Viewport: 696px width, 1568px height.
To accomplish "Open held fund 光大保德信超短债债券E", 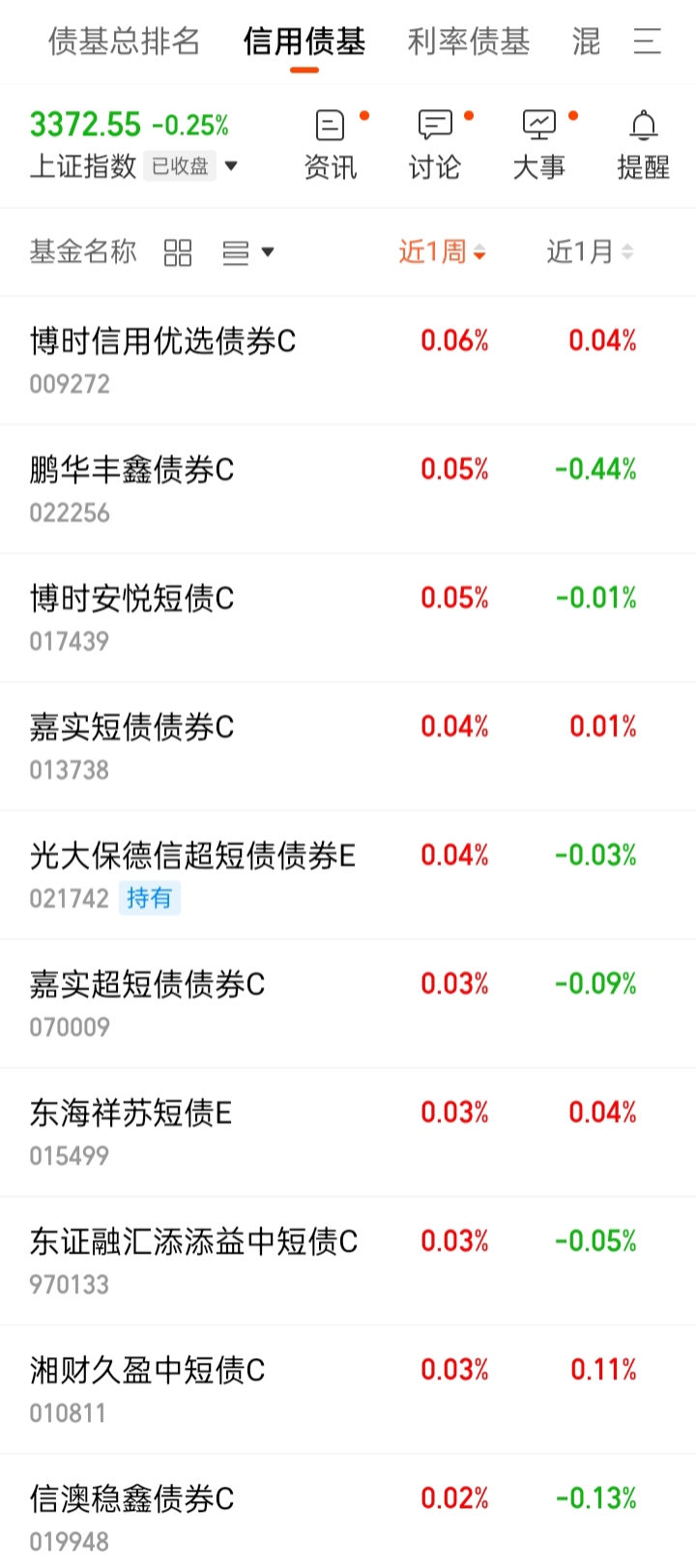I will click(192, 874).
